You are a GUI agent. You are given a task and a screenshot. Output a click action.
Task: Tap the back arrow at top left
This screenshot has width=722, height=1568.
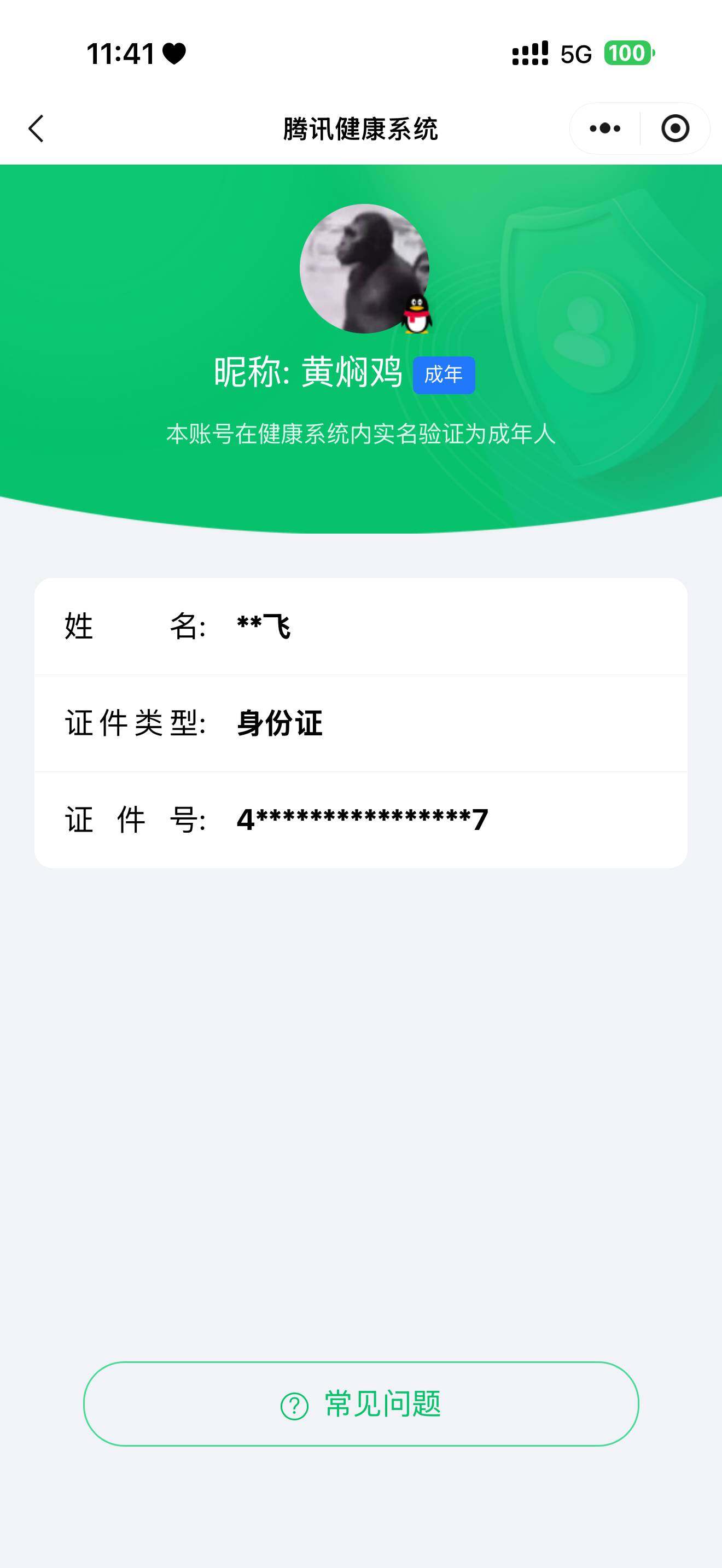(x=36, y=128)
